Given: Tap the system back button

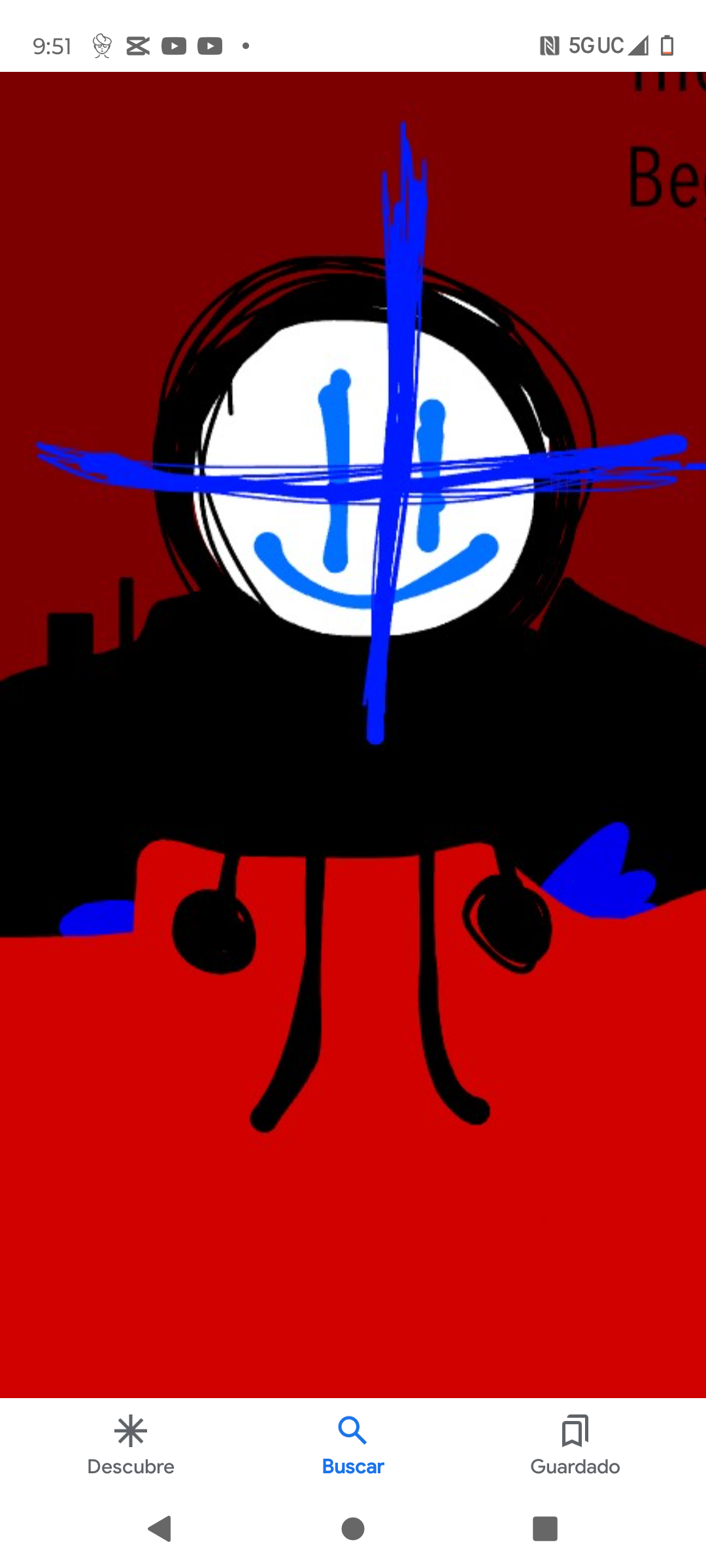Looking at the screenshot, I should [160, 1529].
